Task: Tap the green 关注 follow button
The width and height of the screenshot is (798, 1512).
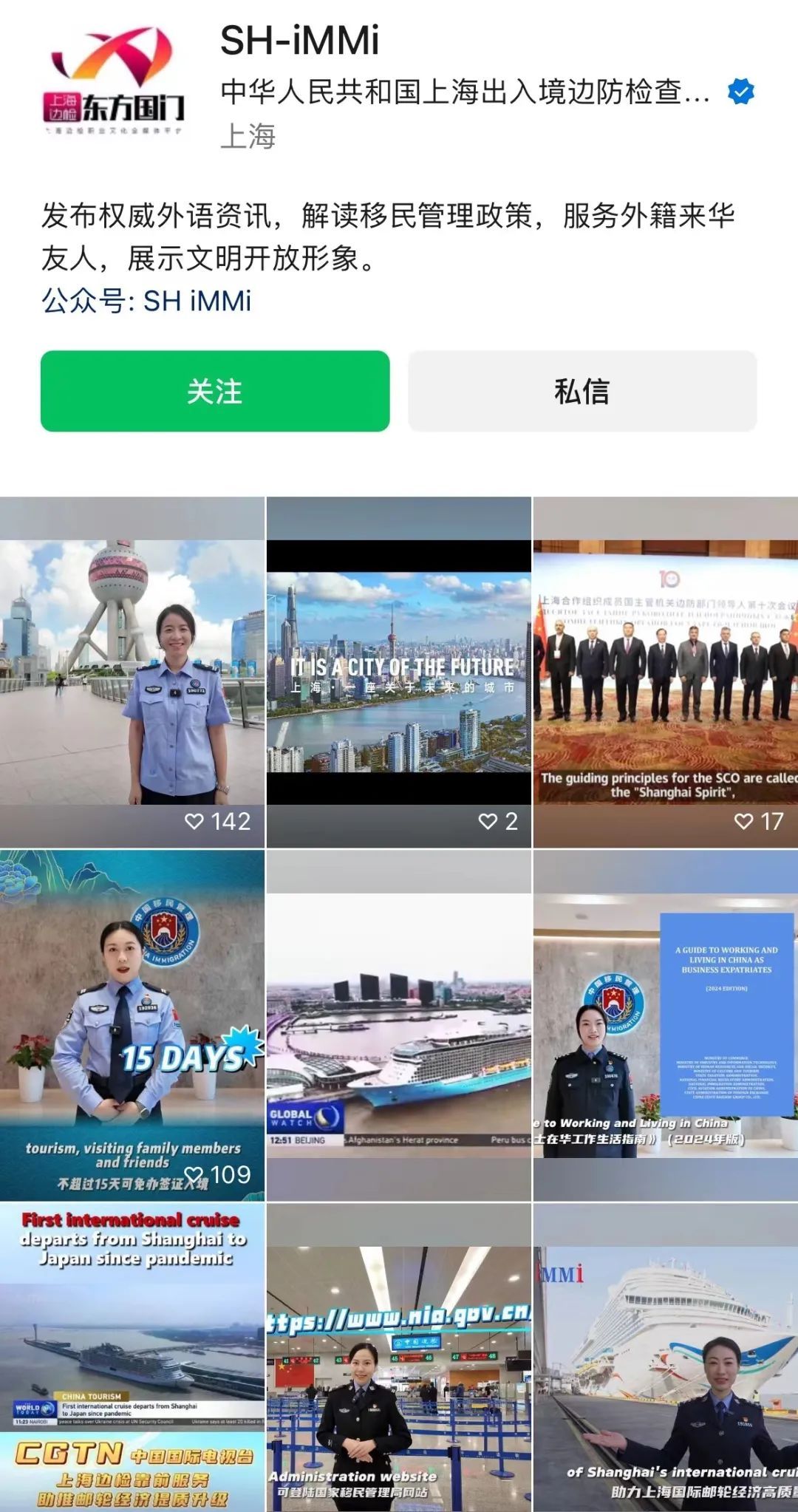Action: coord(214,391)
